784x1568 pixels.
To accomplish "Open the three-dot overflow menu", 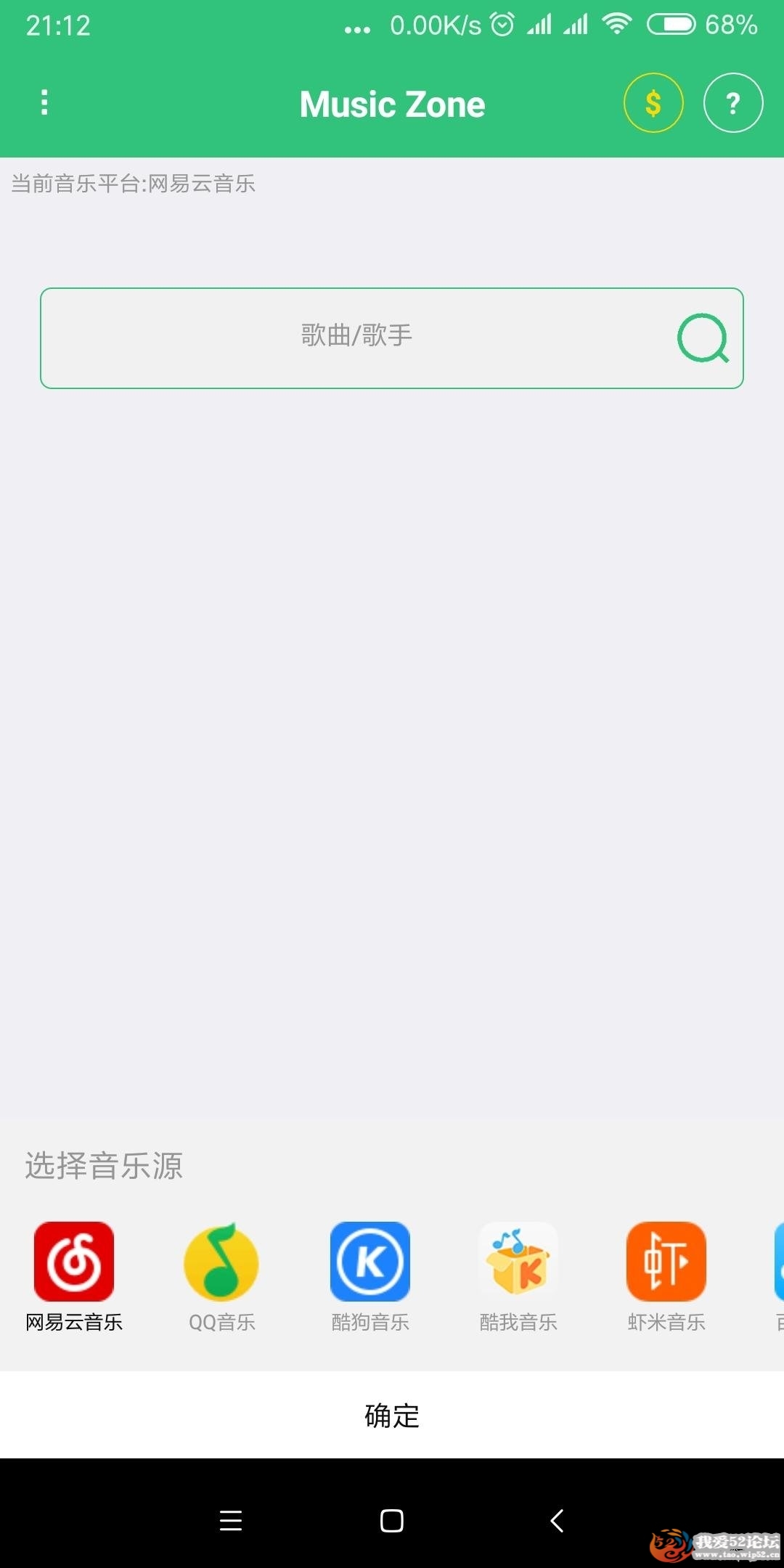I will tap(44, 102).
